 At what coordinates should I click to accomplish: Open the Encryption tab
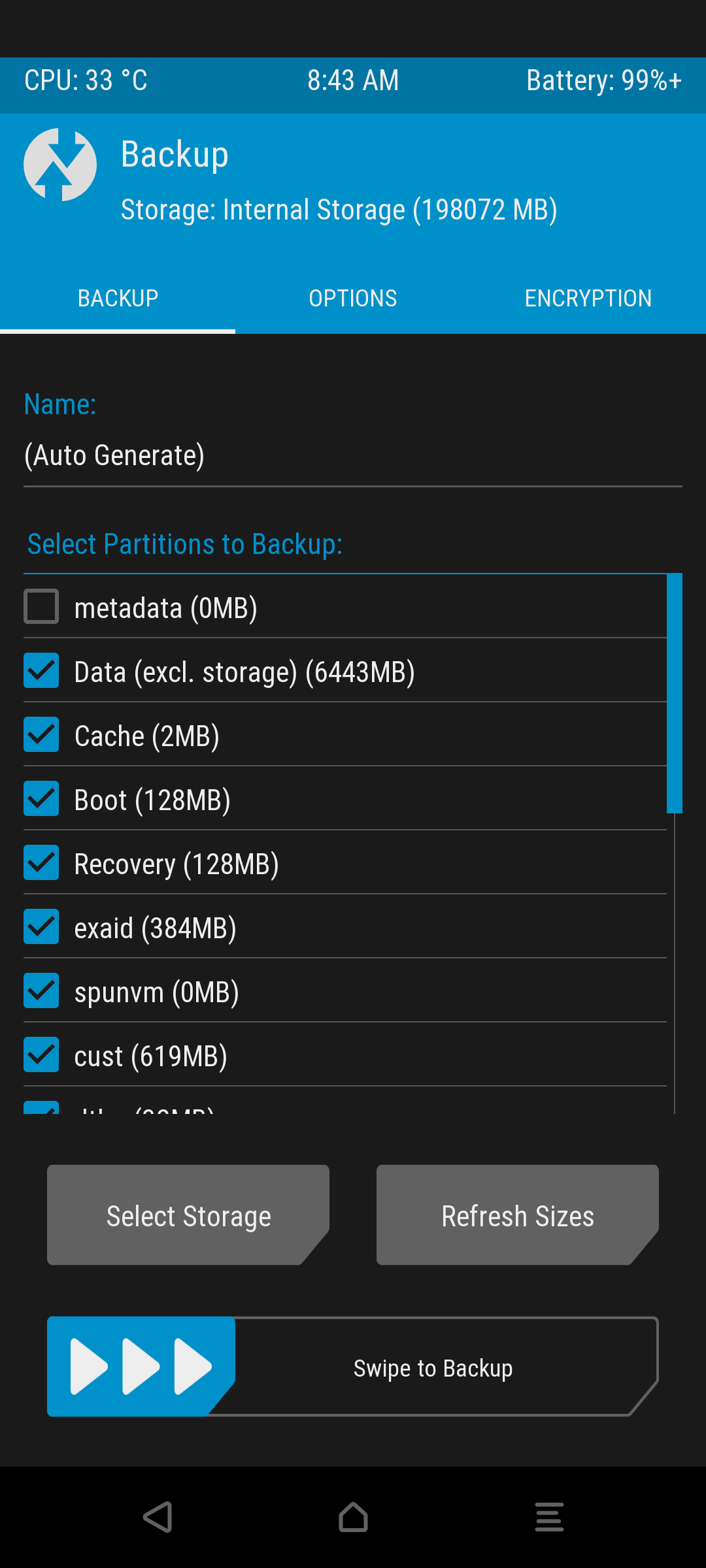tap(588, 298)
